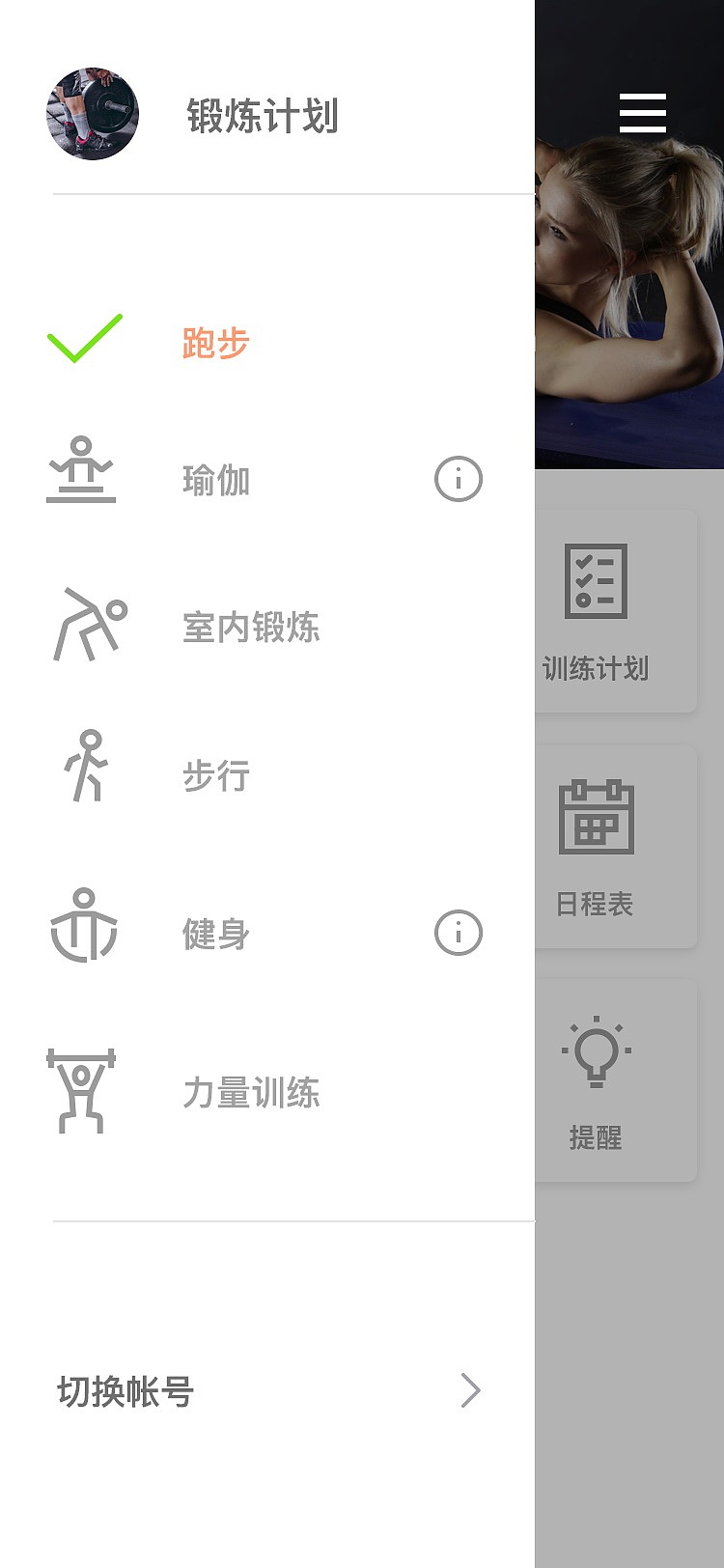Viewport: 724px width, 1568px height.
Task: Click the info icon next to 瑜伽
Action: coord(459,477)
